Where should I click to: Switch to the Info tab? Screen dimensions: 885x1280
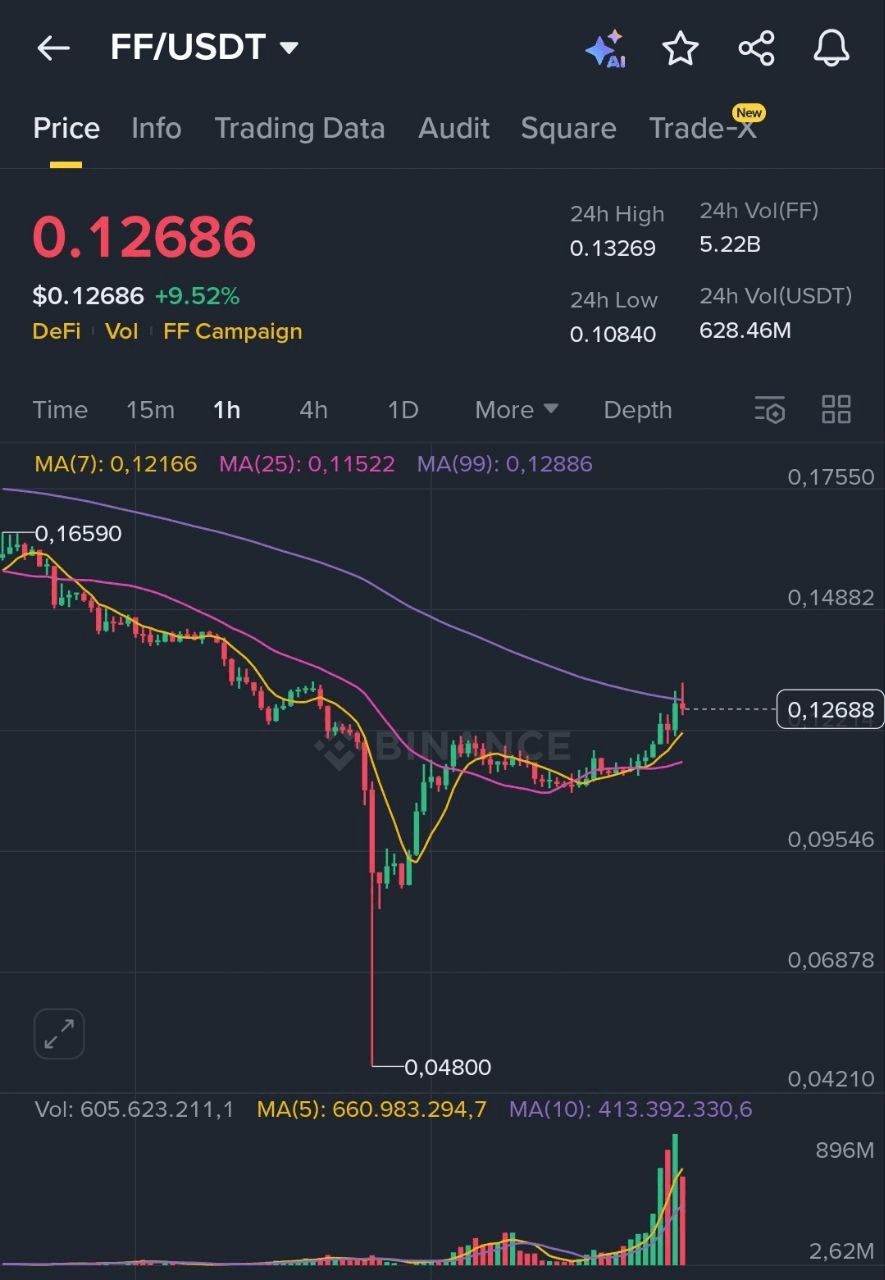pos(156,129)
